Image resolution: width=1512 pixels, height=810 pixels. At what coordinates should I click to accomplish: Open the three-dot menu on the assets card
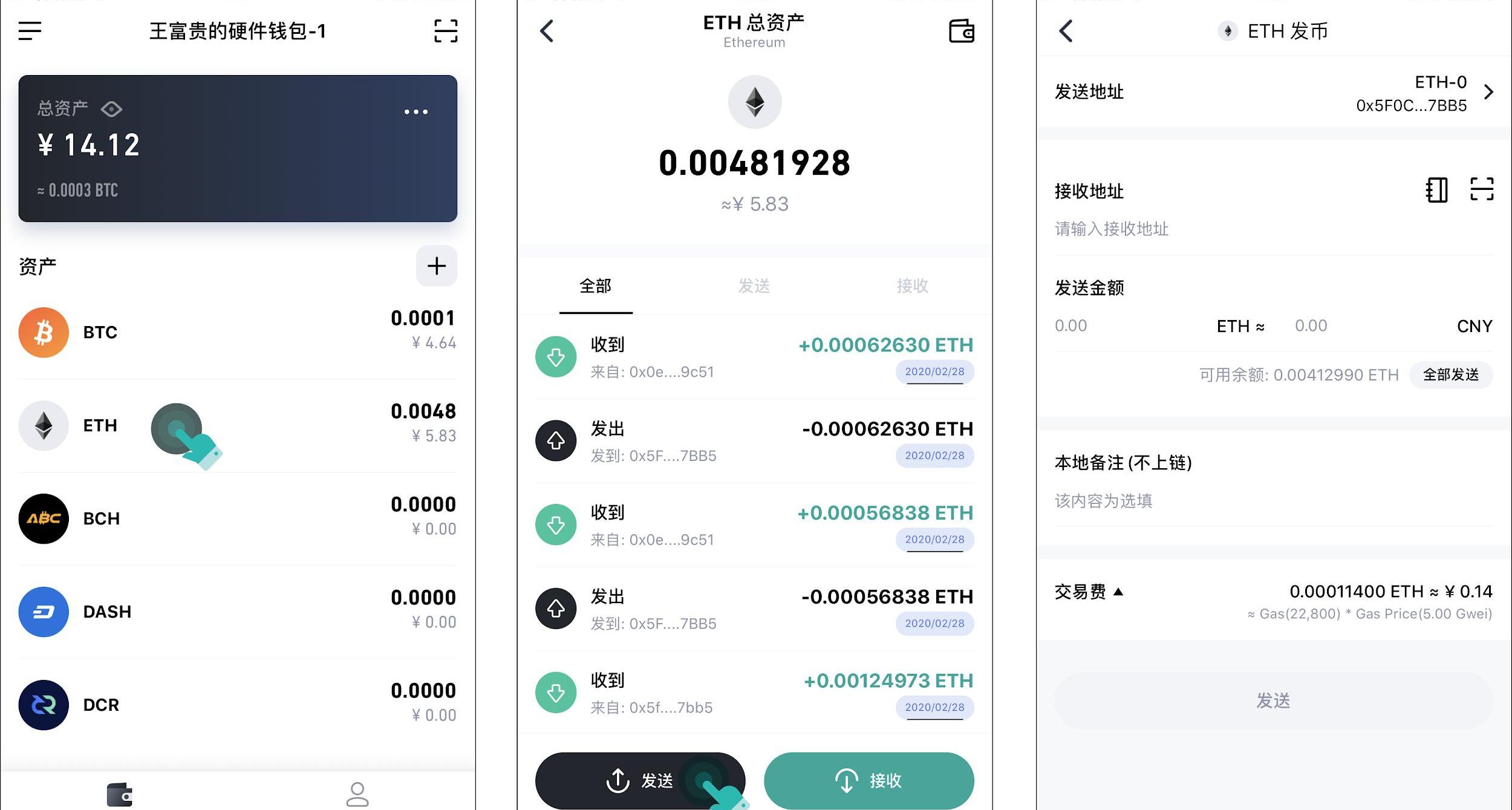[x=415, y=112]
